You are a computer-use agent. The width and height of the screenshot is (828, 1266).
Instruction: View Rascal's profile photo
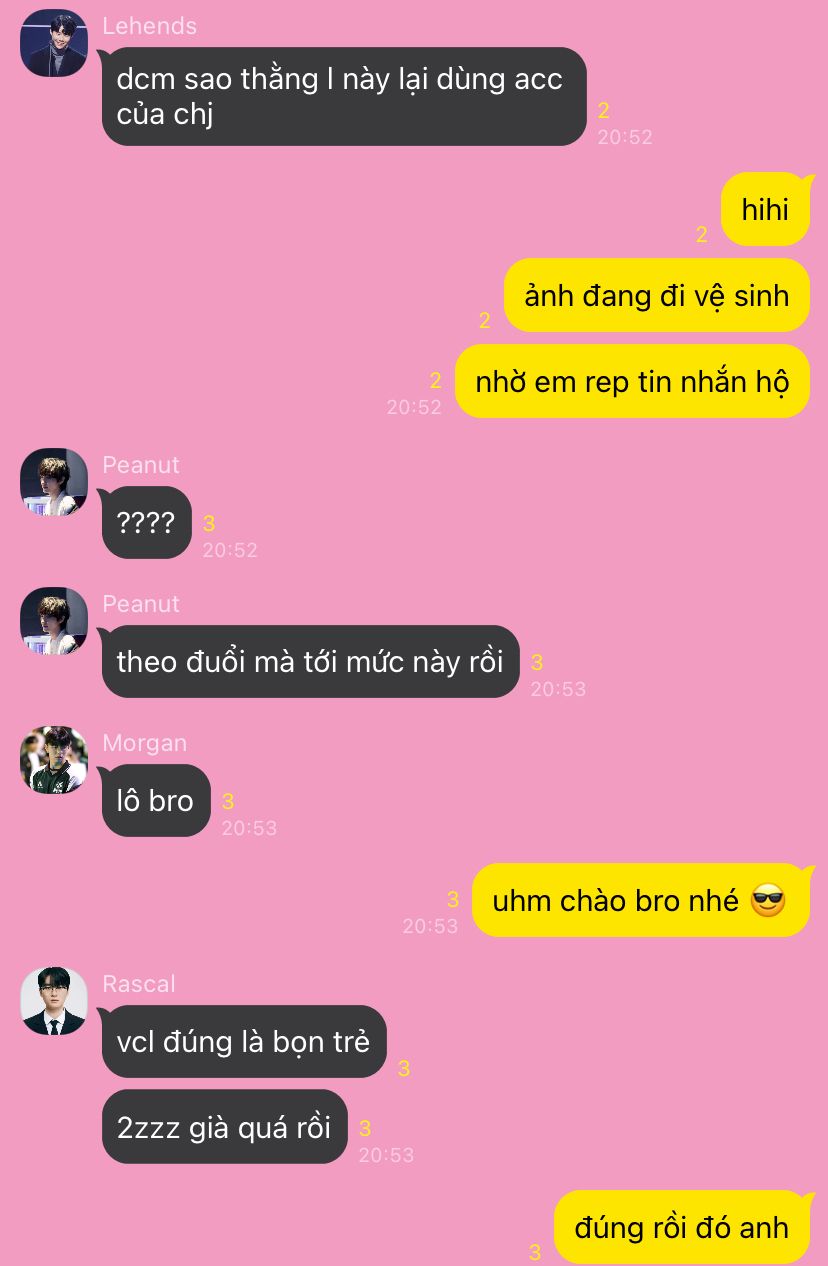click(x=54, y=1001)
